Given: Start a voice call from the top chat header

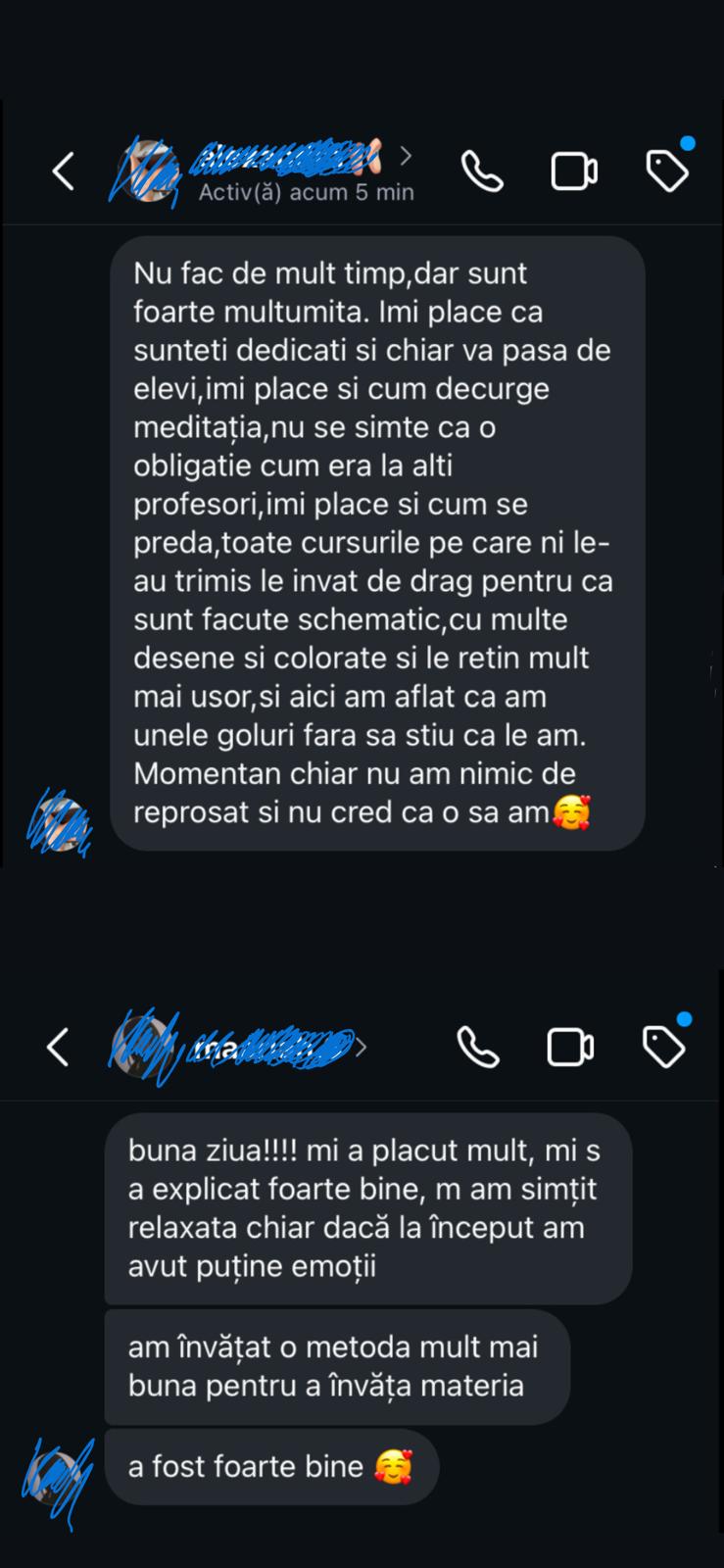Looking at the screenshot, I should [481, 171].
